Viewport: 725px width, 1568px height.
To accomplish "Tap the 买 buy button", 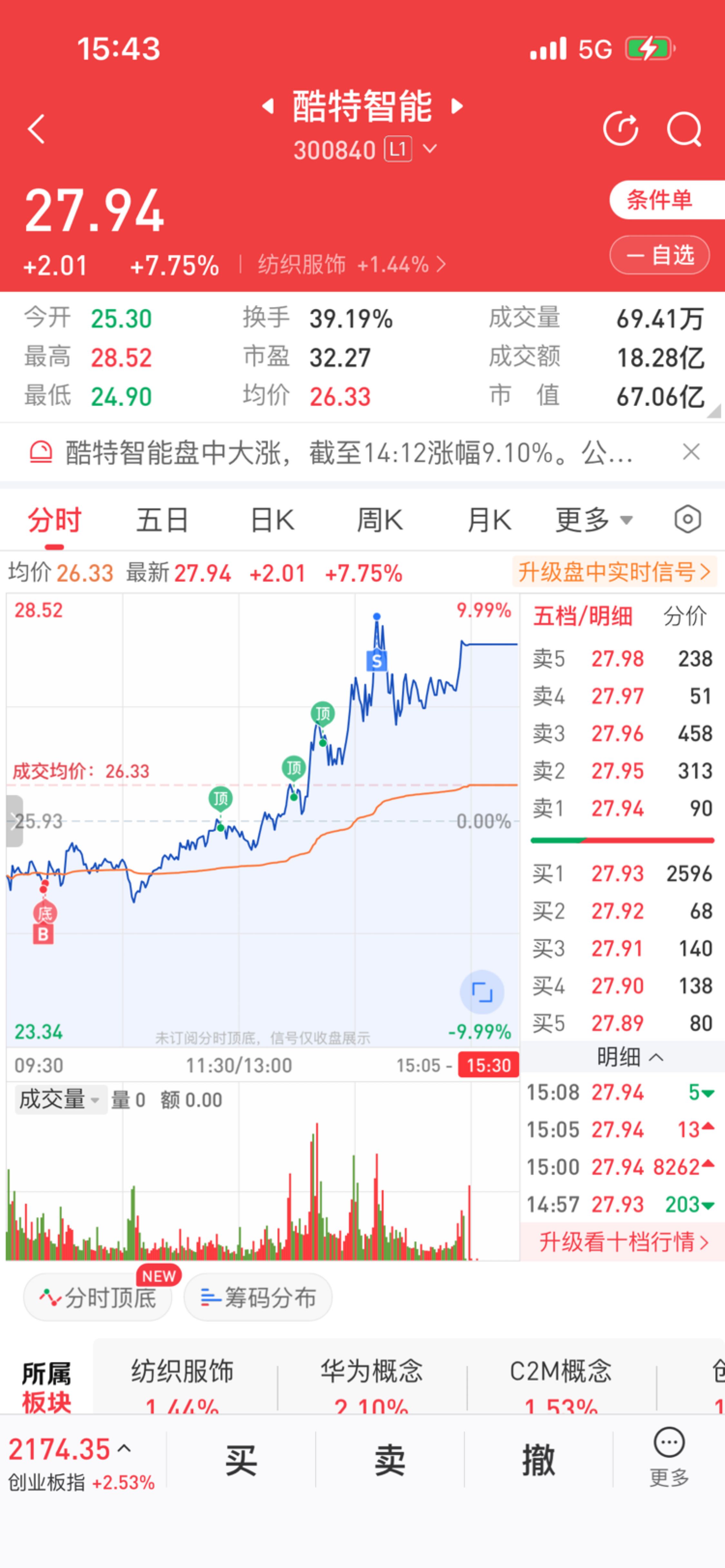I will [241, 1460].
